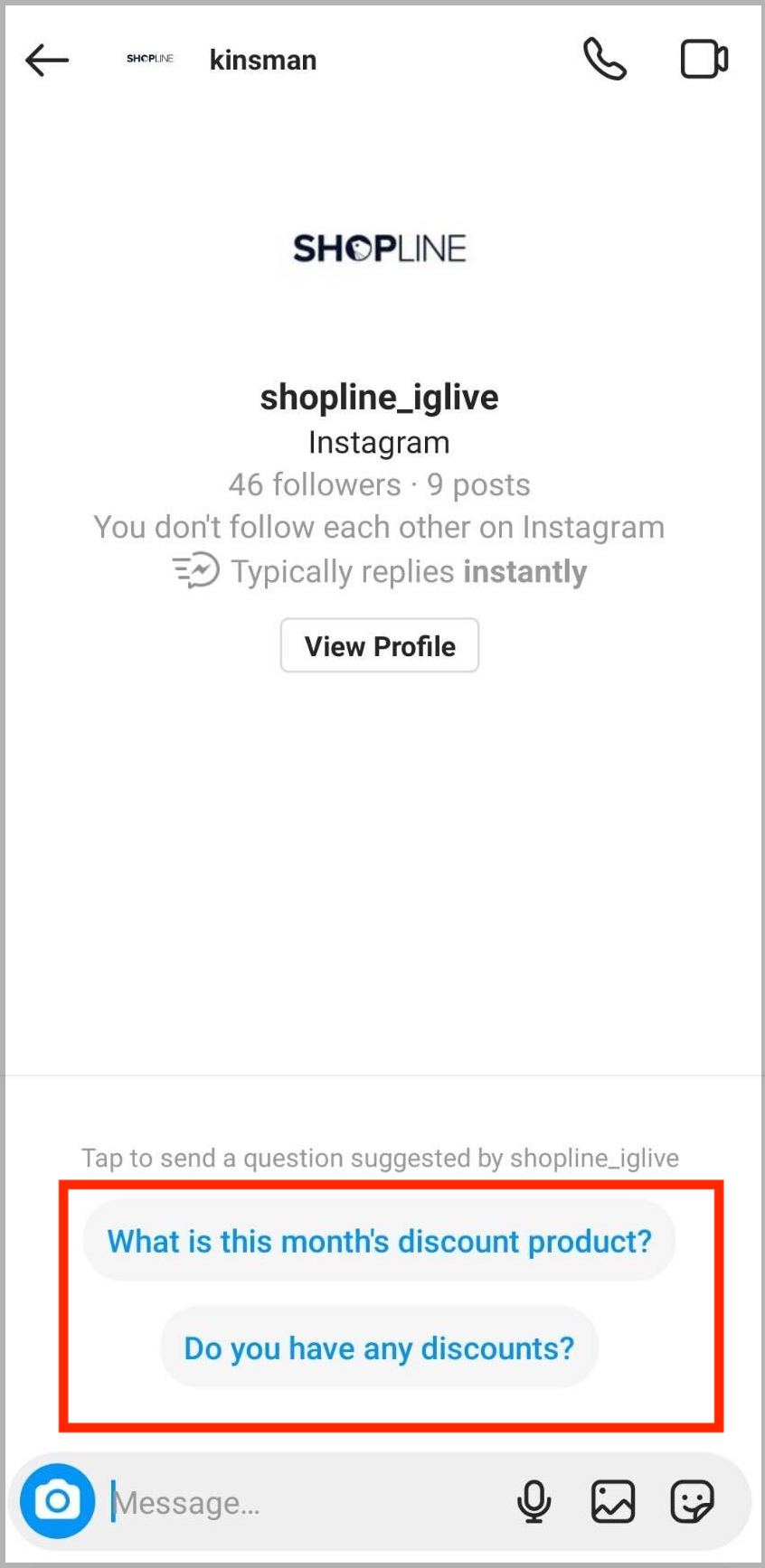765x1568 pixels.
Task: Tap the Instagram label under the shop name
Action: click(x=379, y=442)
